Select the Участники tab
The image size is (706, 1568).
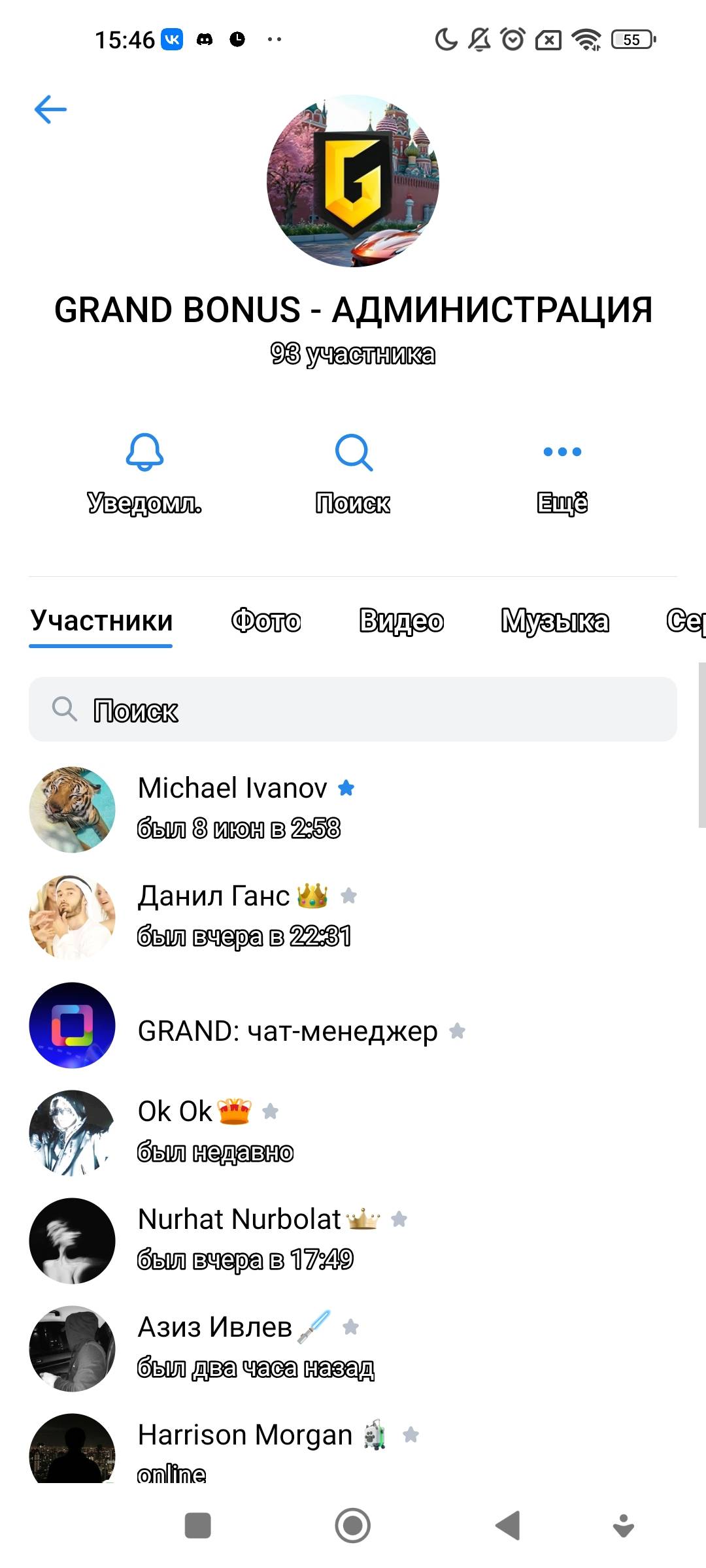pyautogui.click(x=101, y=621)
